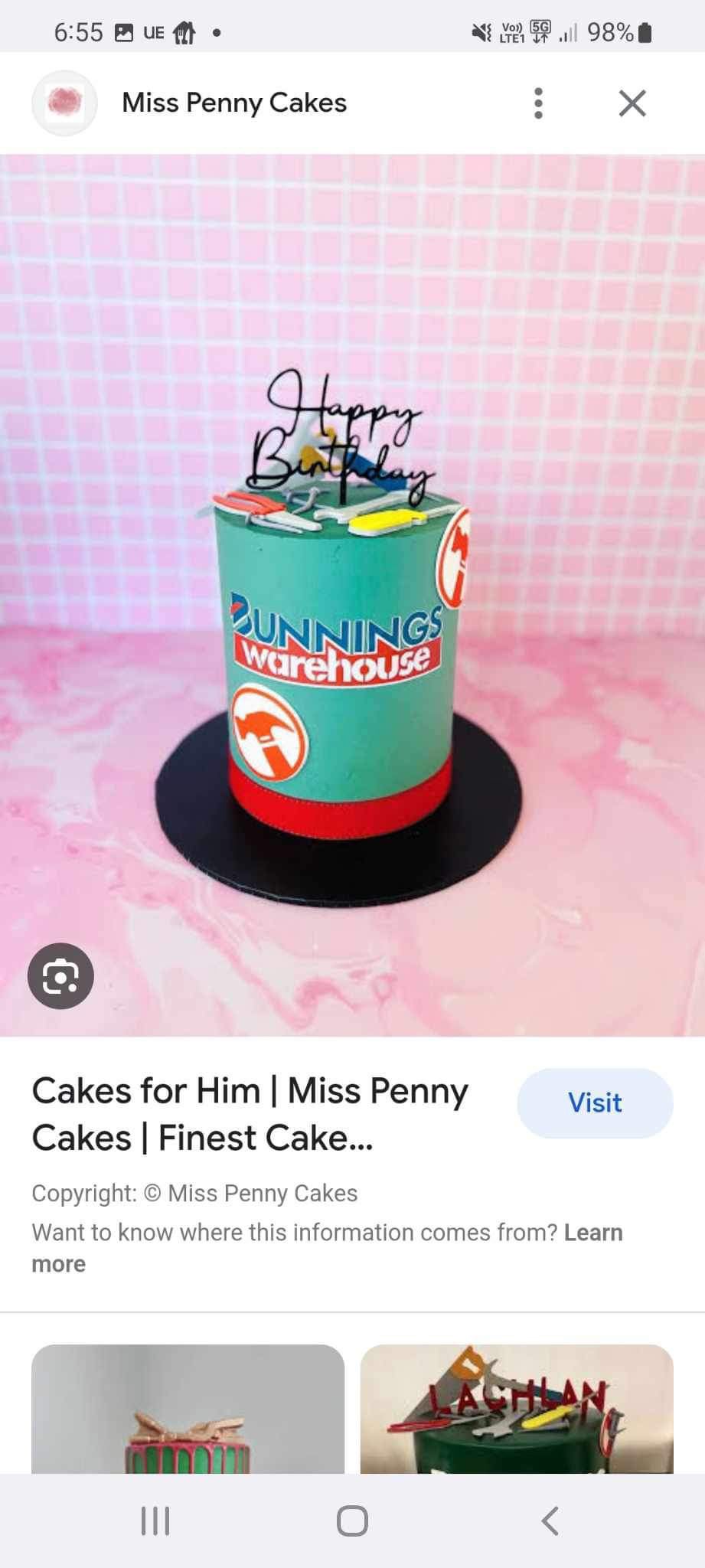Open the Miss Penny Cakes site header
This screenshot has height=1568, width=705.
[233, 103]
